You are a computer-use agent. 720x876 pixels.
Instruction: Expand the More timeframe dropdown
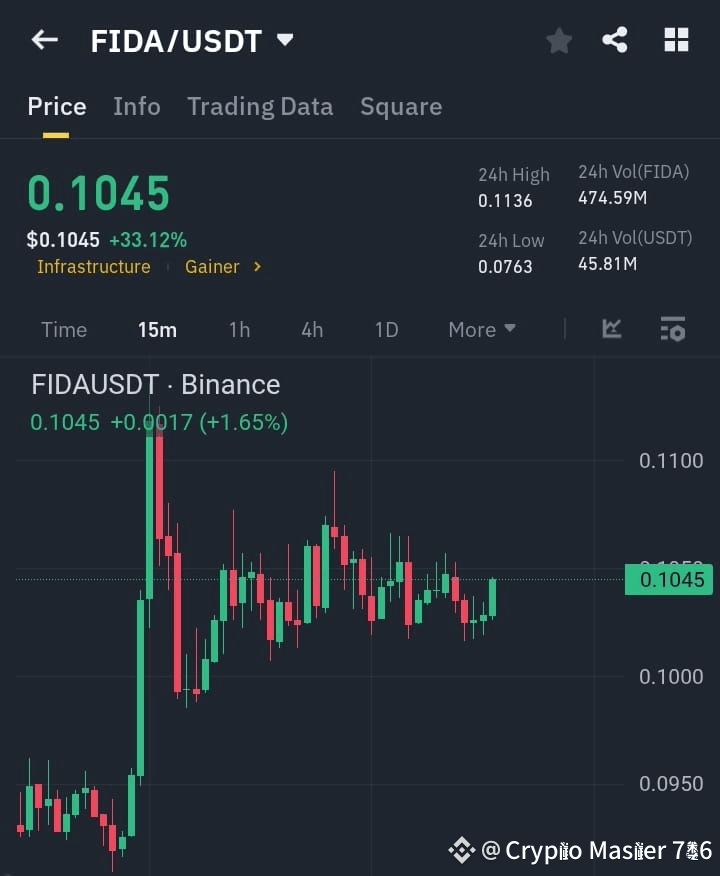pyautogui.click(x=481, y=329)
